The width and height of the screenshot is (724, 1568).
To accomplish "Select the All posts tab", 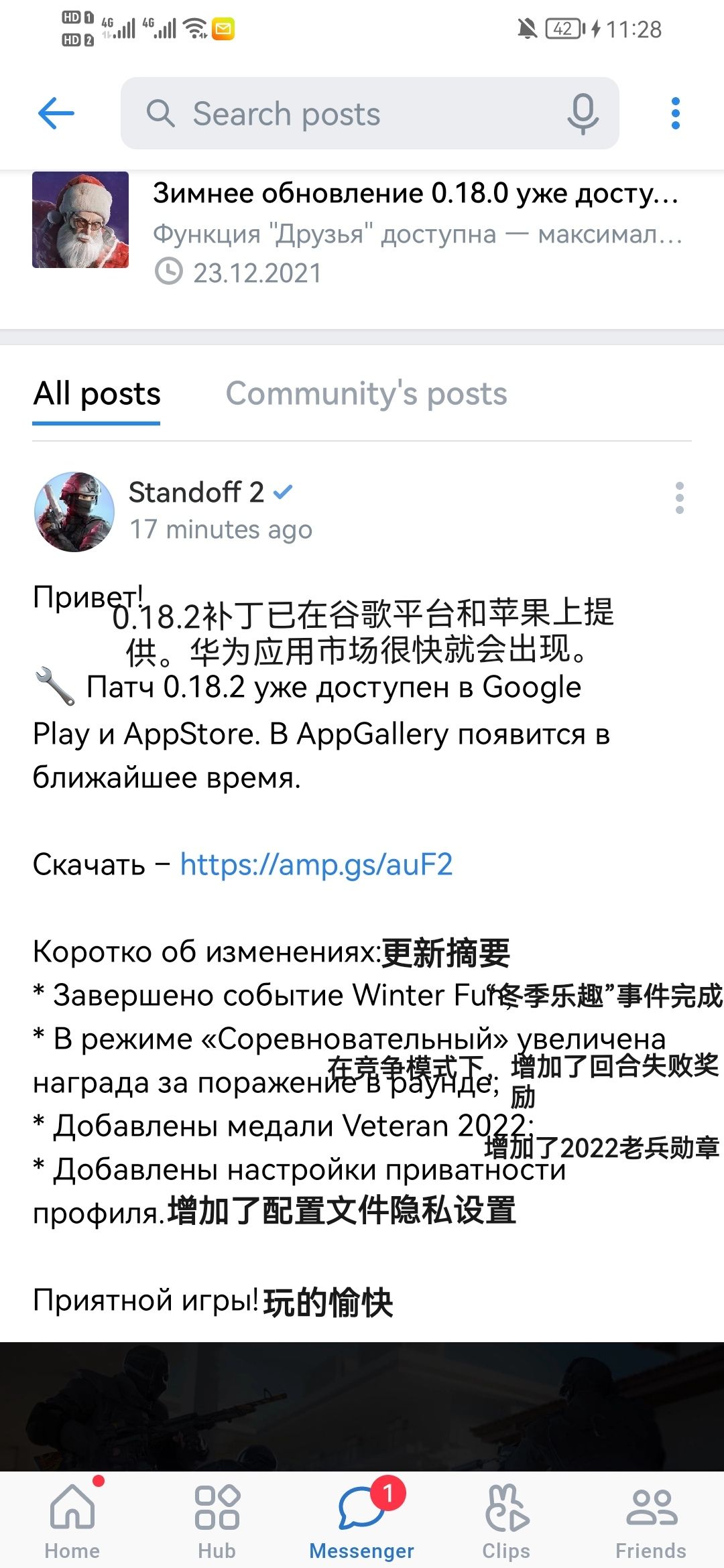I will coord(97,395).
